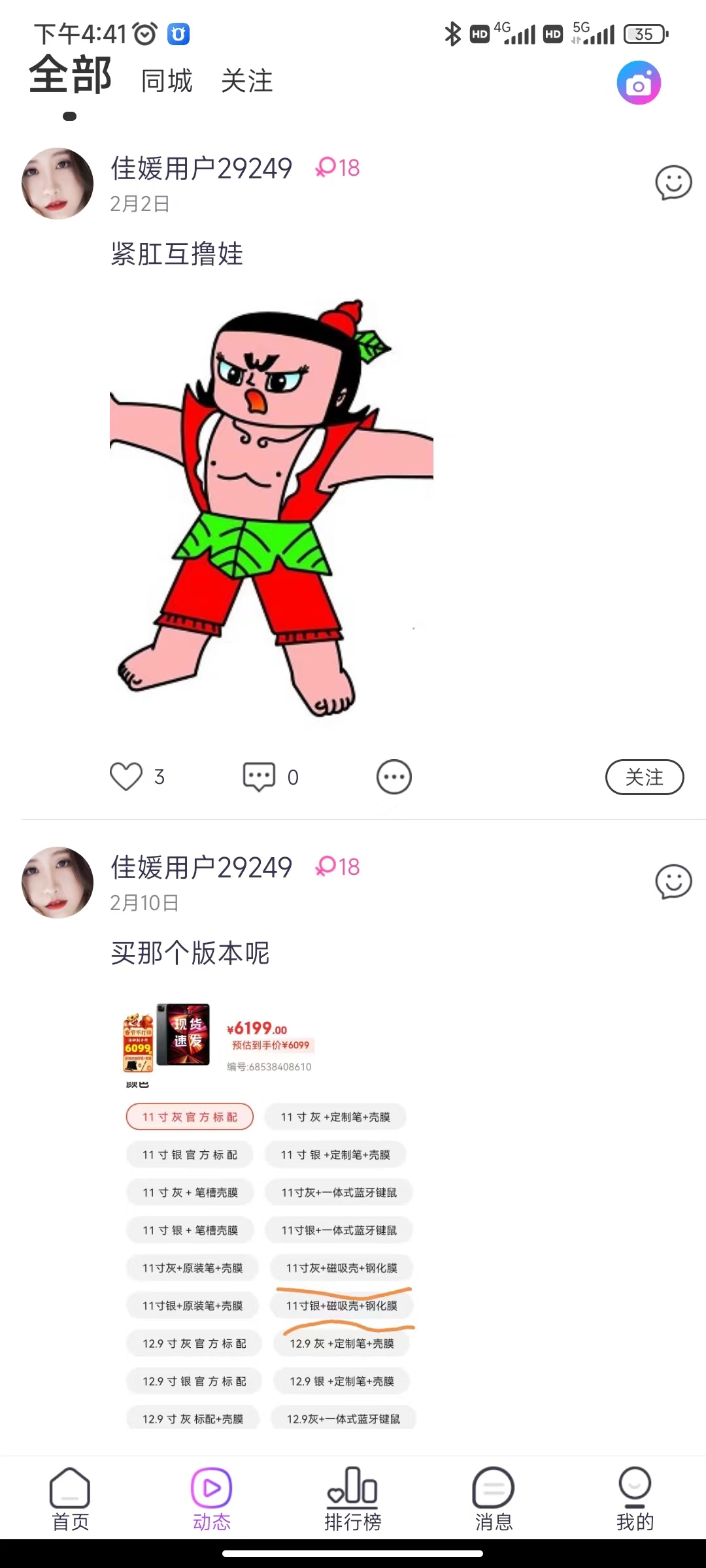The width and height of the screenshot is (706, 1568).
Task: Switch to the 同城 tab
Action: point(167,81)
